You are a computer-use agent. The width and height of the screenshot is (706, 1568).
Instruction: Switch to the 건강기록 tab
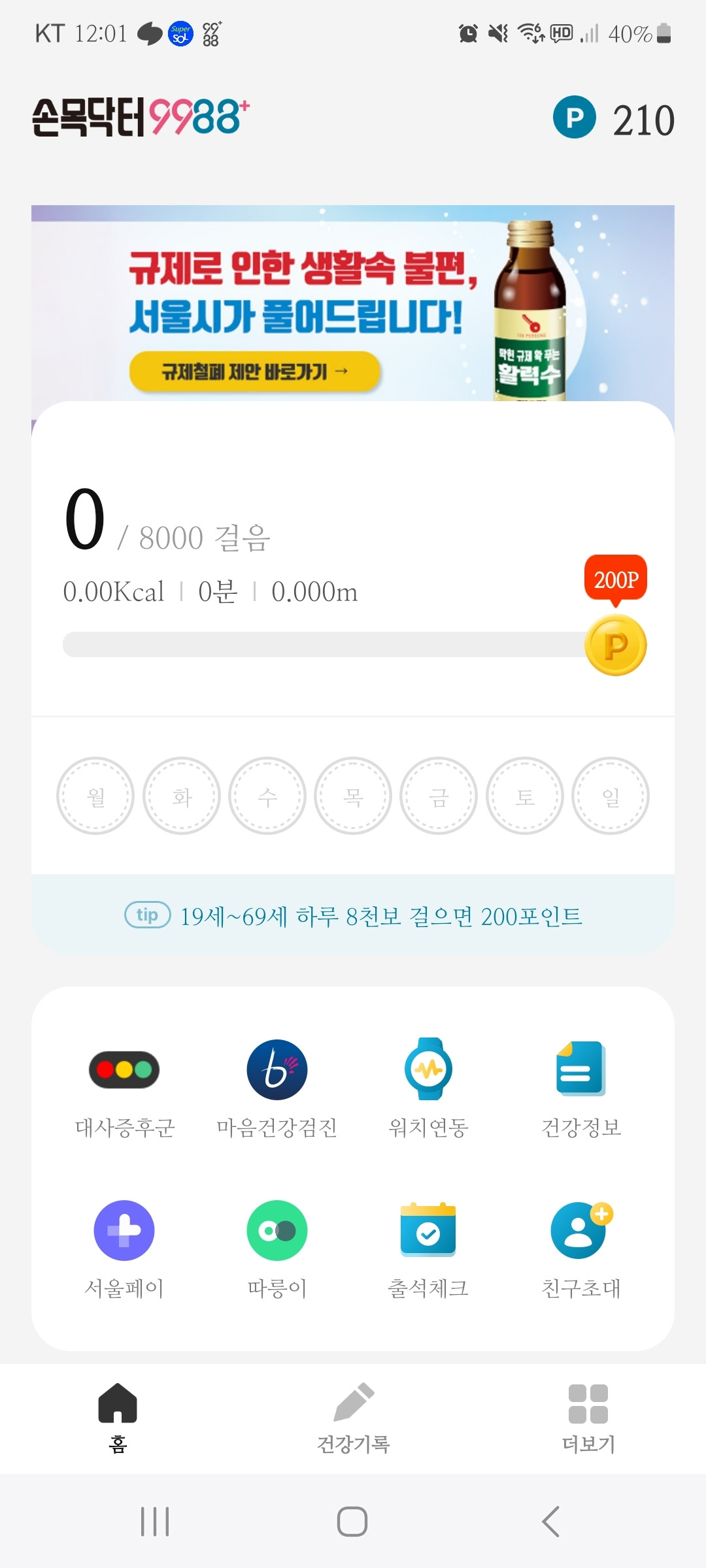353,1418
